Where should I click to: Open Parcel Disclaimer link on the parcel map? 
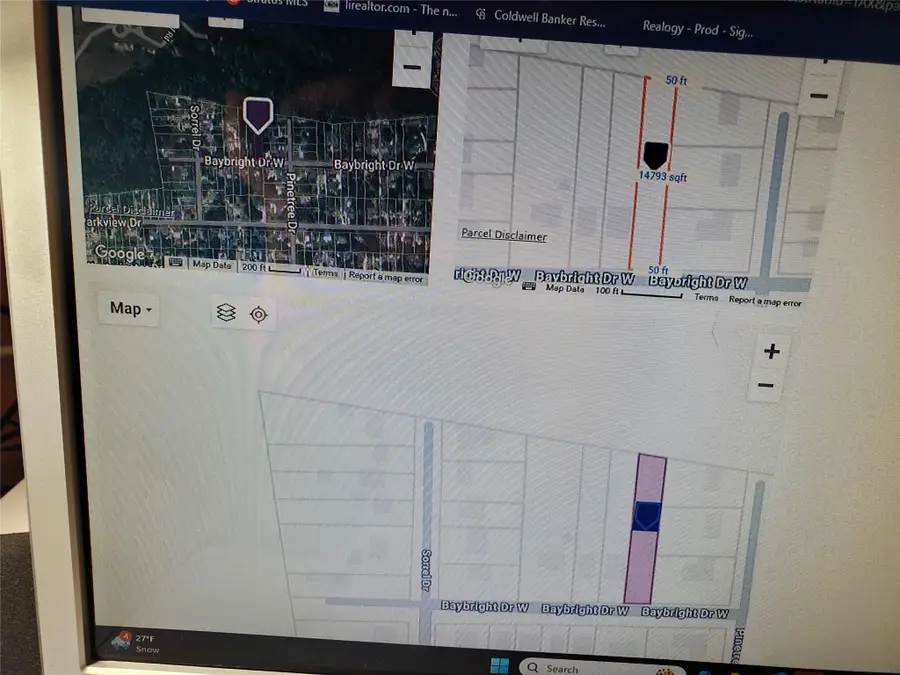tap(503, 234)
